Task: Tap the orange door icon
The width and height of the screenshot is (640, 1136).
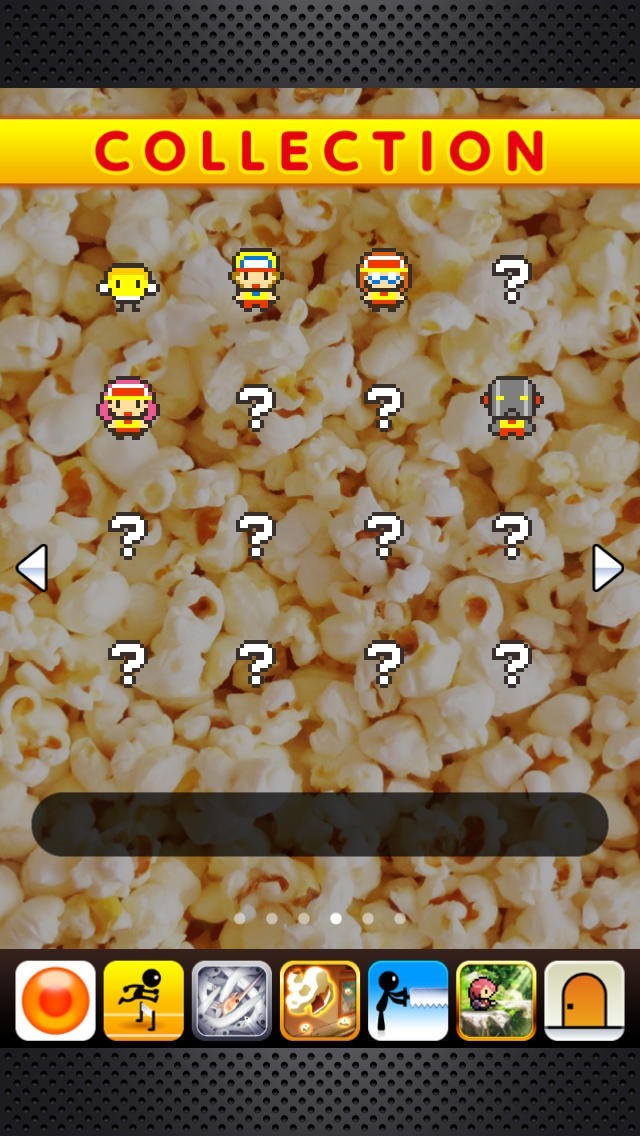Action: point(584,1001)
